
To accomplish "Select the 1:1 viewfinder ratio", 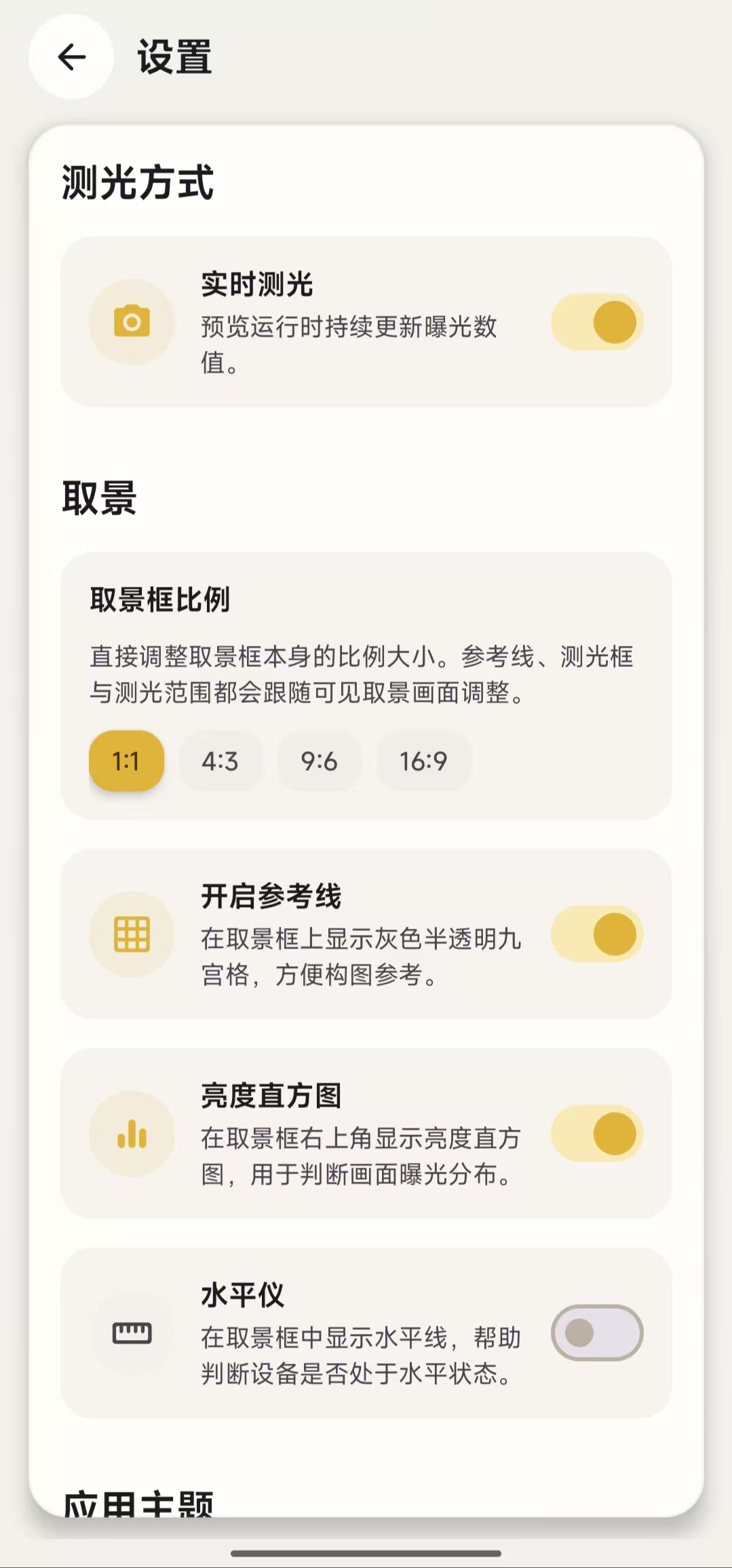I will pyautogui.click(x=126, y=761).
